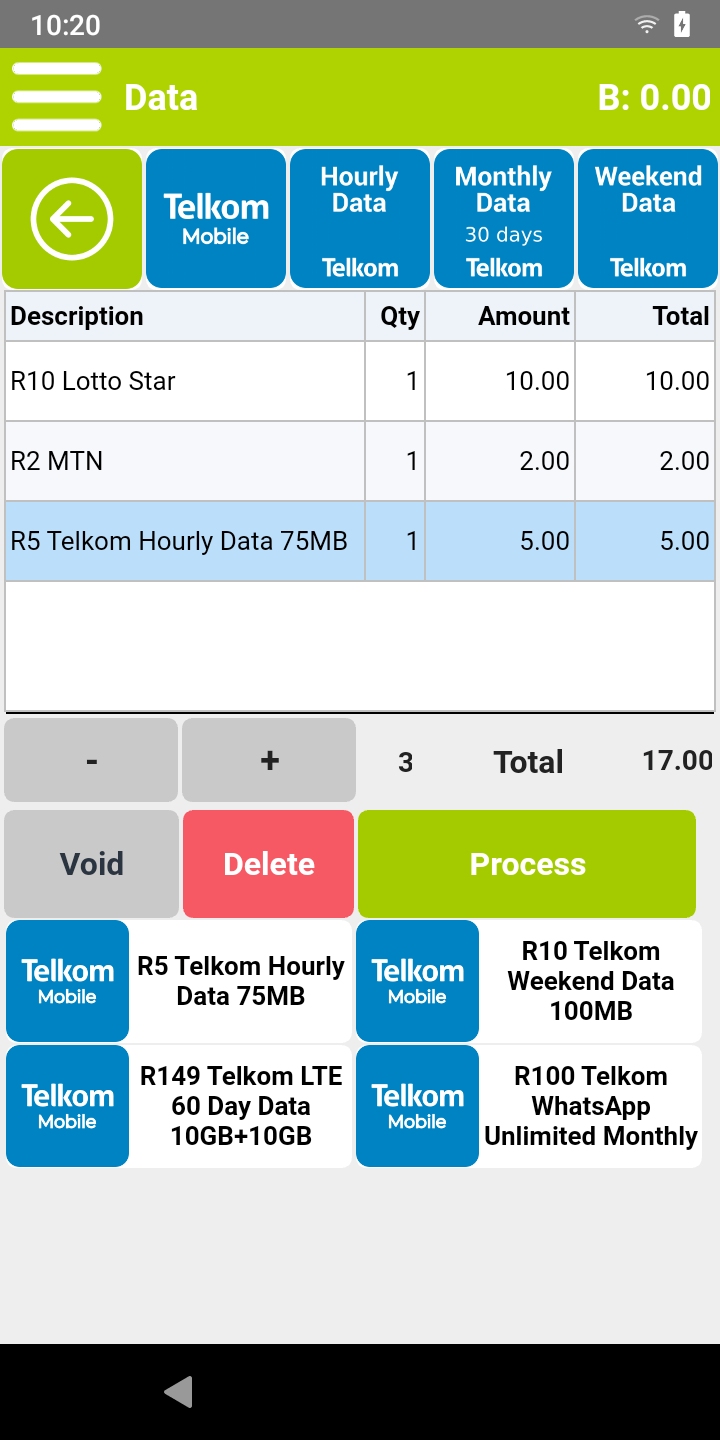This screenshot has width=720, height=1440.
Task: Tap the system back button
Action: click(178, 1391)
